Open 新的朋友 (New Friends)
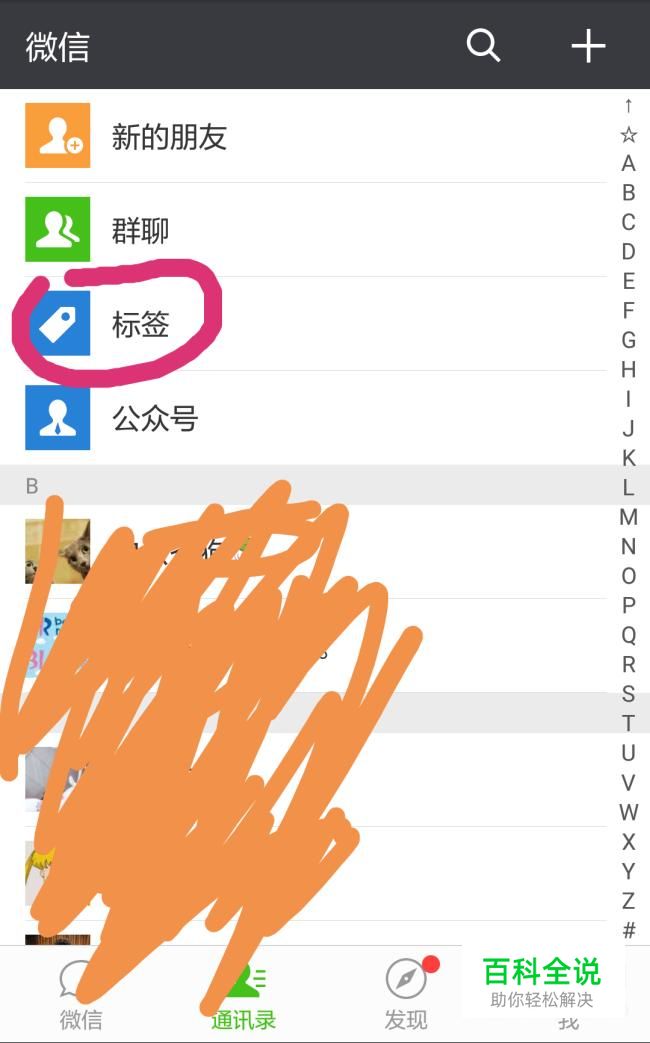The height and width of the screenshot is (1043, 650). click(x=316, y=136)
